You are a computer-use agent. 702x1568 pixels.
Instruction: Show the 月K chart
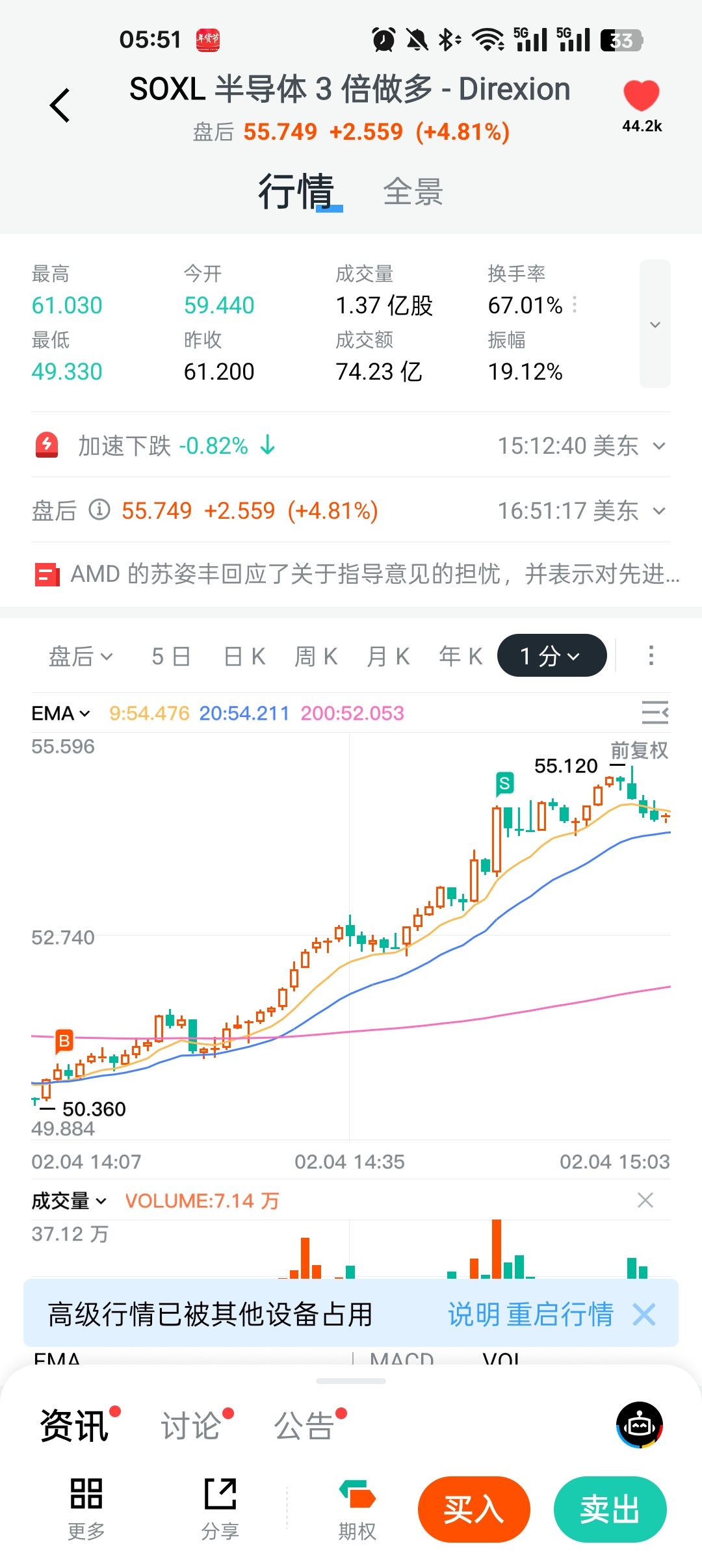tap(388, 657)
